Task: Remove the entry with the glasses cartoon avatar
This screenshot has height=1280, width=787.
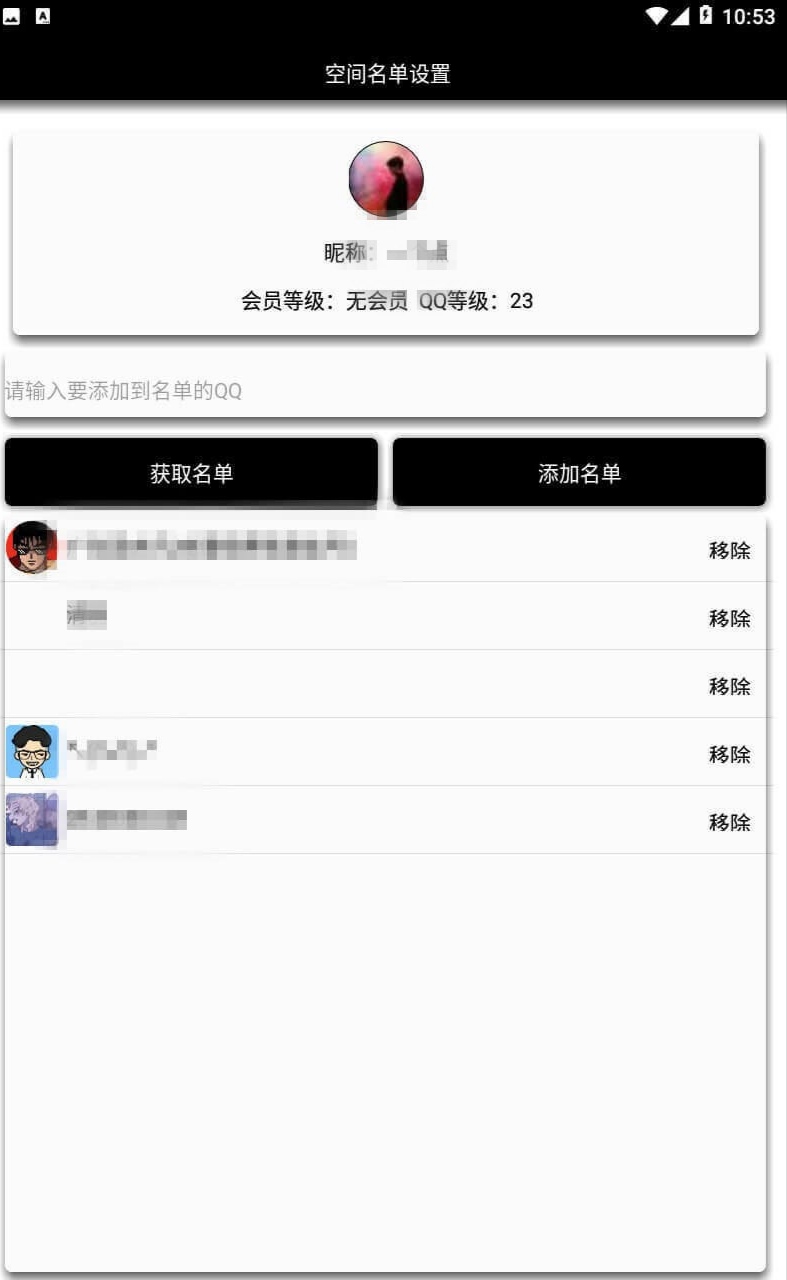Action: pos(729,754)
